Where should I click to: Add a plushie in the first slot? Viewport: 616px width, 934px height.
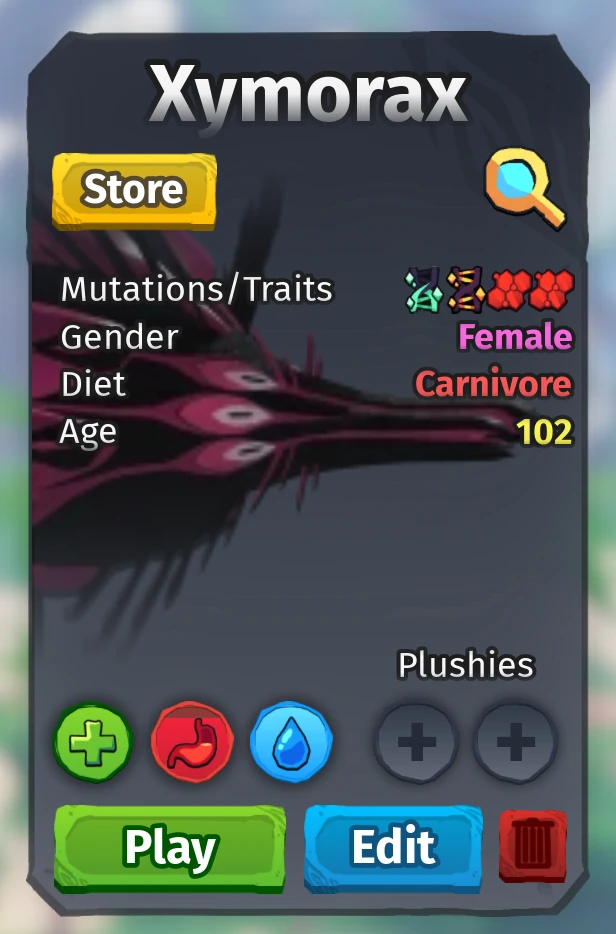tap(416, 743)
